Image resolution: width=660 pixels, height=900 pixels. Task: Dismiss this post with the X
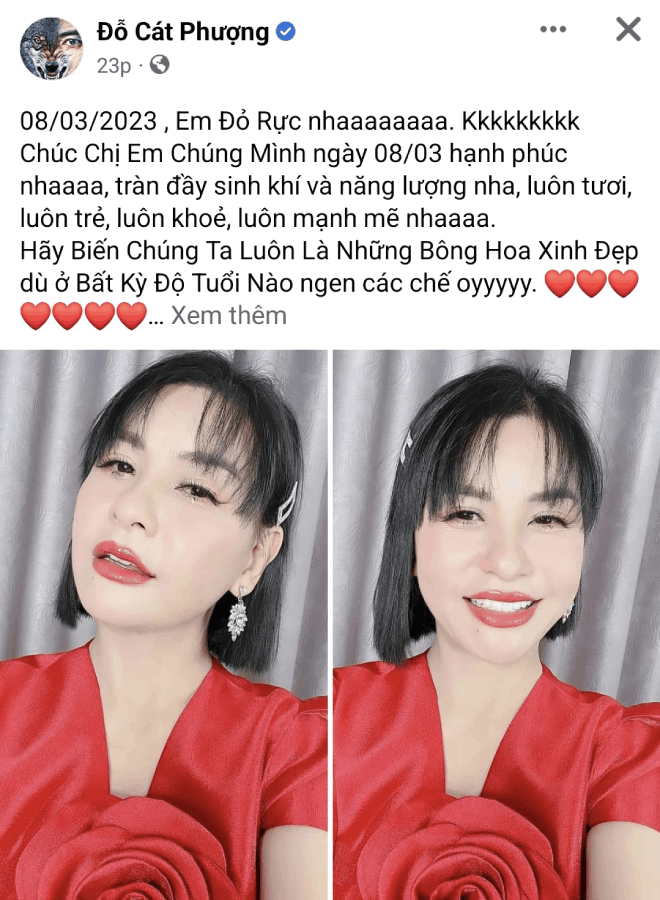click(x=628, y=30)
